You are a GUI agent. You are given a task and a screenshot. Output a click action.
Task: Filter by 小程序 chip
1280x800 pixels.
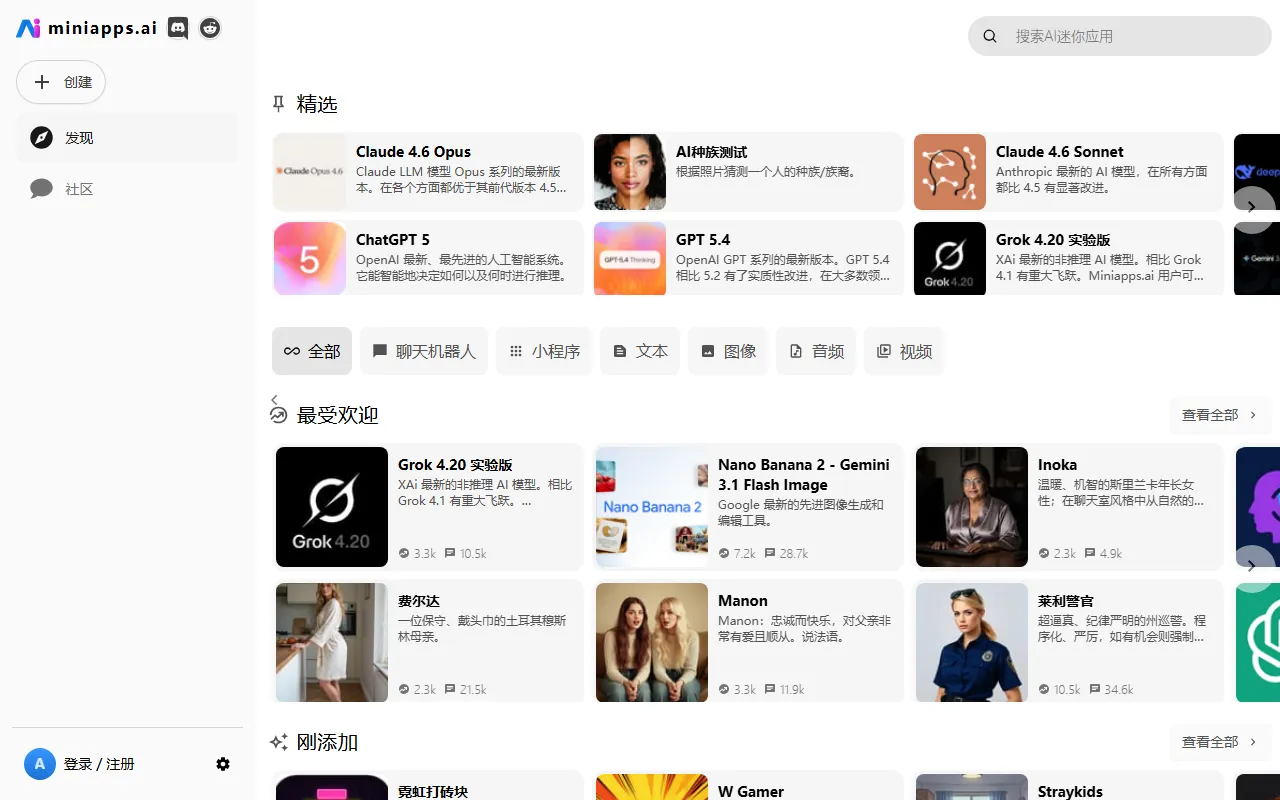(544, 351)
